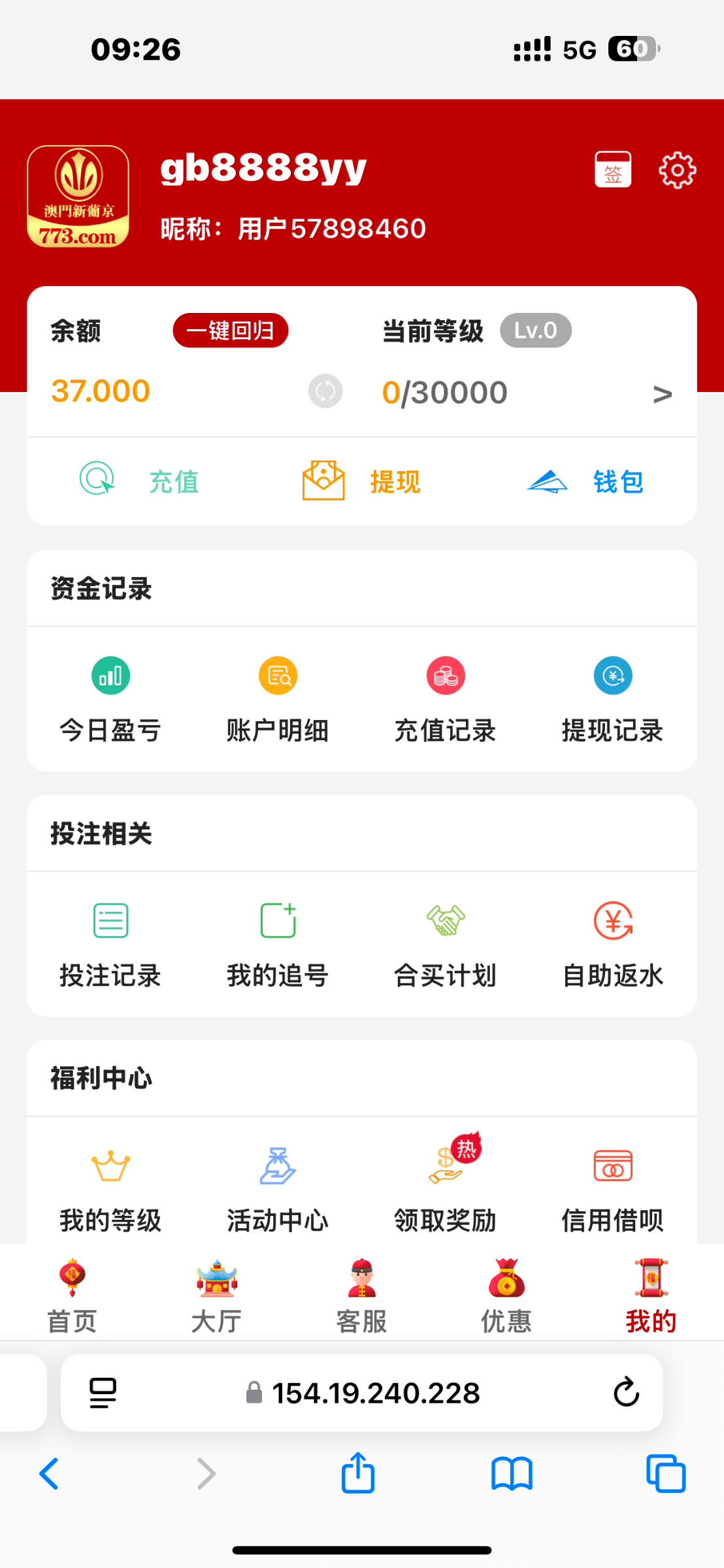Viewport: 724px width, 1568px height.
Task: Tap the 一键回归 button
Action: [230, 331]
